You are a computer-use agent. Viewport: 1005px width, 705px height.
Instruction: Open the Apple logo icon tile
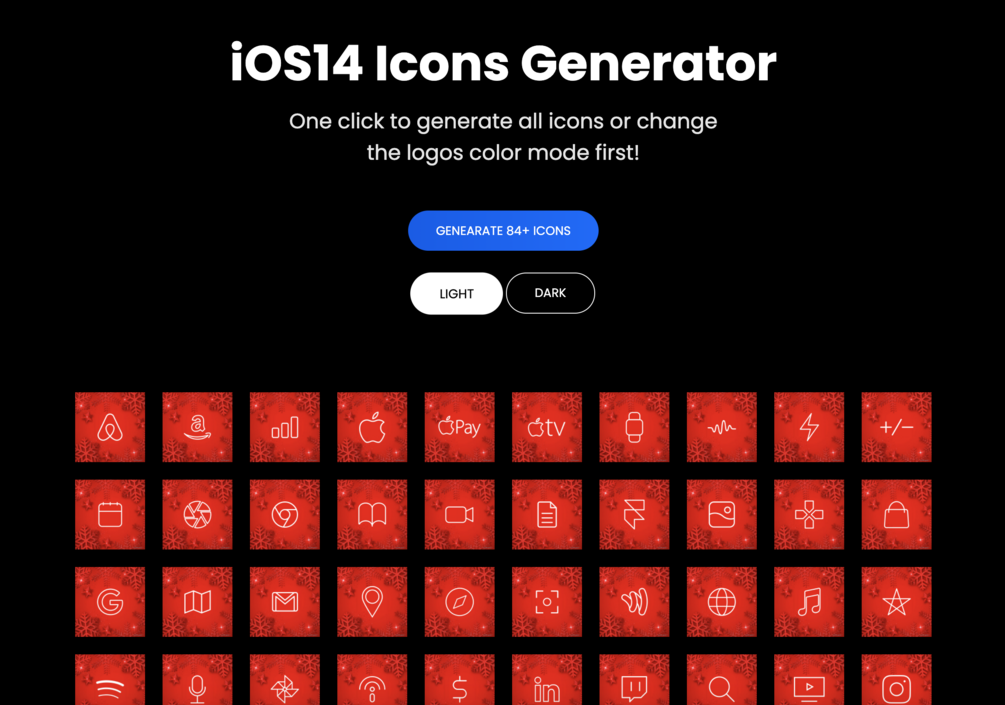tap(372, 427)
